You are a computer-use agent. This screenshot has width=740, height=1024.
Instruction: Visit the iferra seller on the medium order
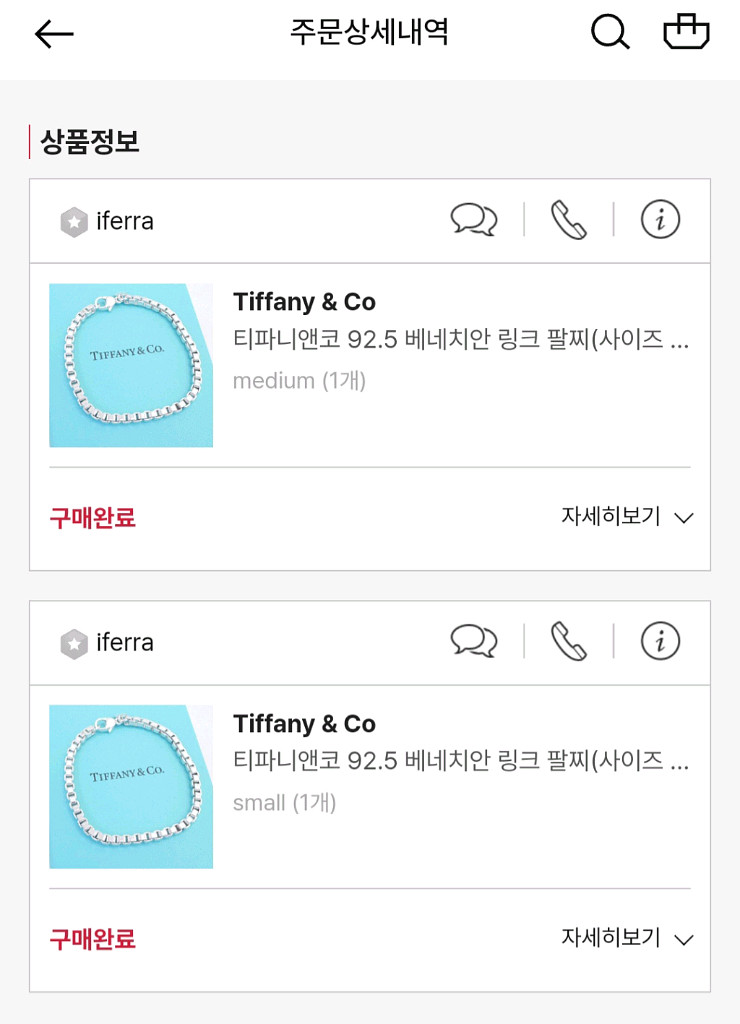click(108, 221)
